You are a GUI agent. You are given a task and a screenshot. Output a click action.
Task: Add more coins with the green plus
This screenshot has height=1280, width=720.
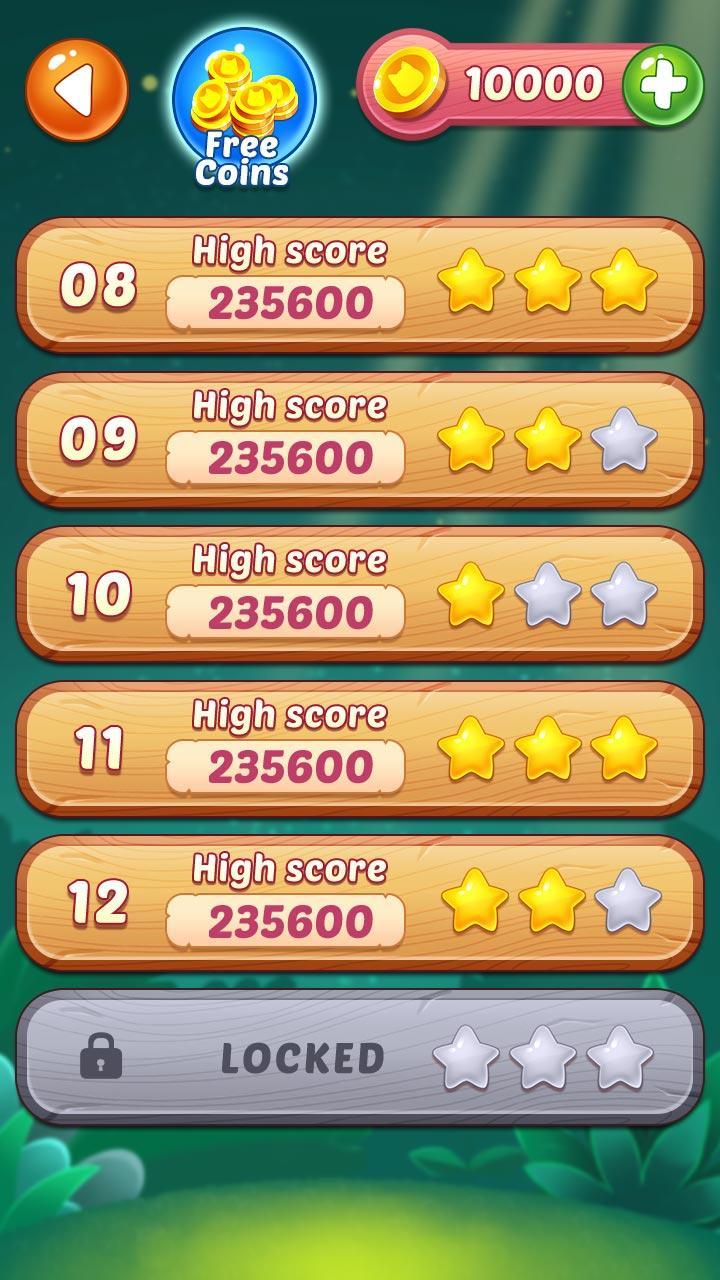[662, 85]
